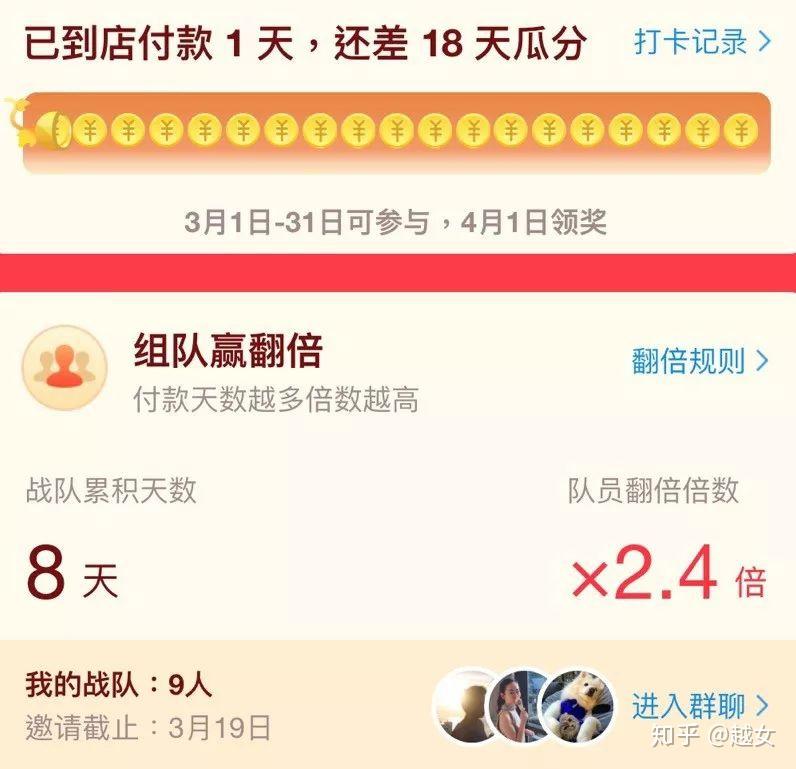Screen dimensions: 796x769
Task: Open 打卡记录 check-in records
Action: (x=702, y=42)
